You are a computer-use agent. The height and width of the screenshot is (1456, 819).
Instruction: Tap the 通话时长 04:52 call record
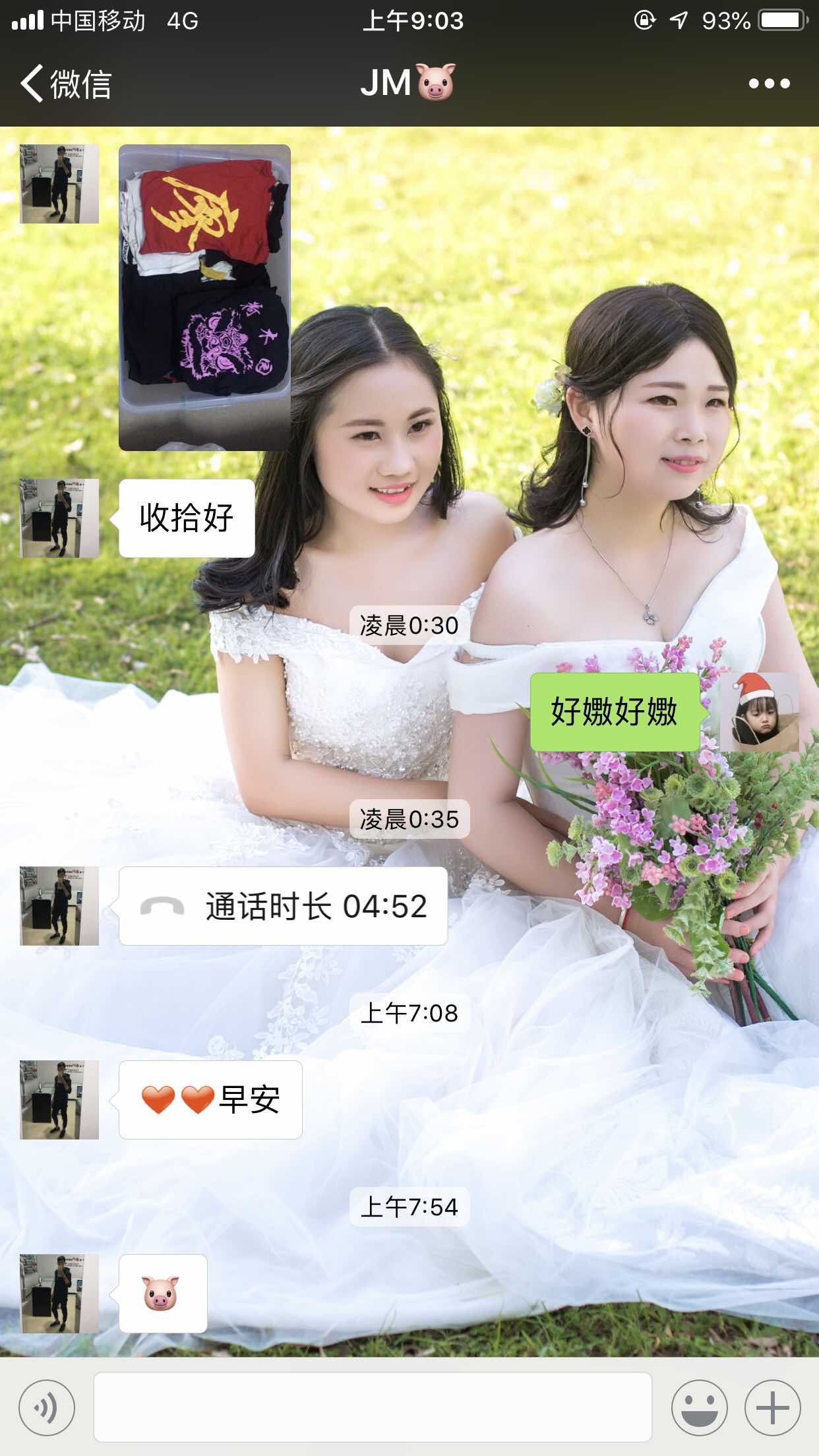coord(284,906)
